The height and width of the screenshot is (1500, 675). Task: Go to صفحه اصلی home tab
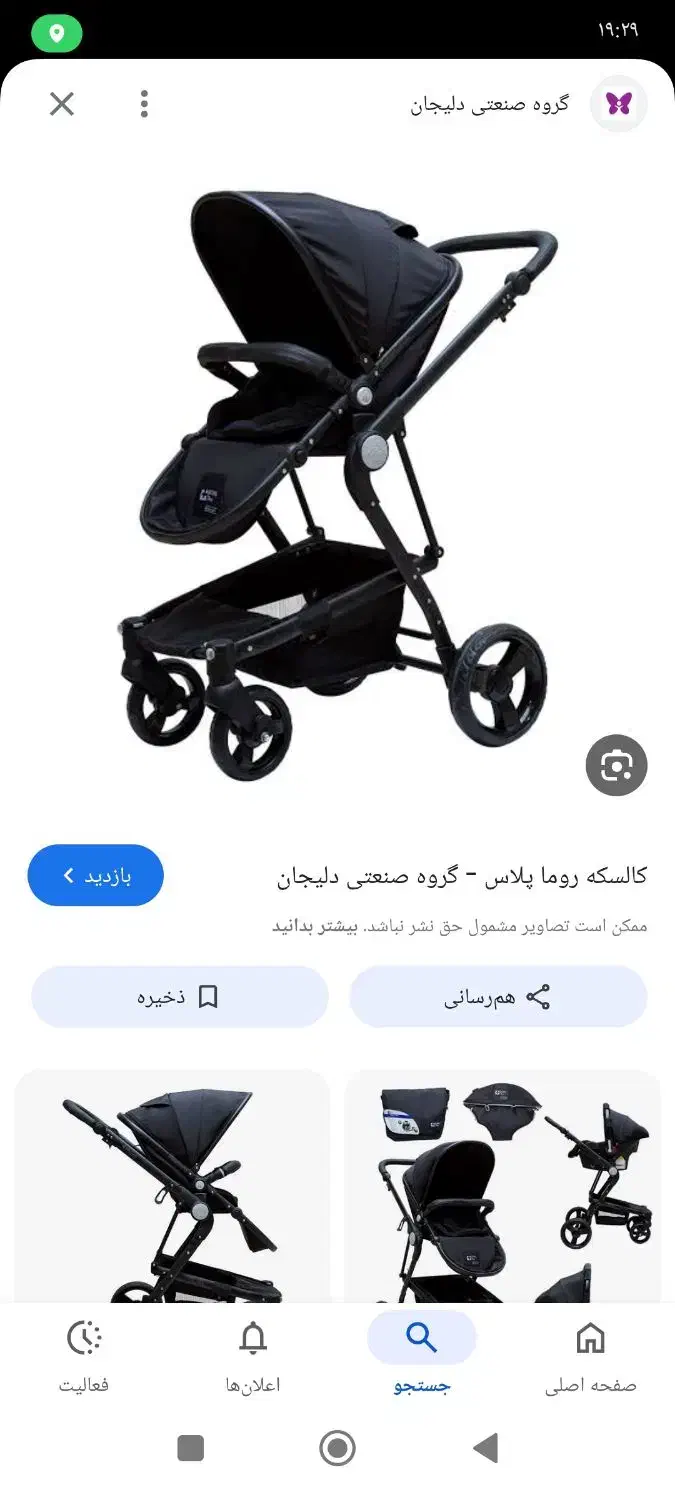click(590, 1355)
